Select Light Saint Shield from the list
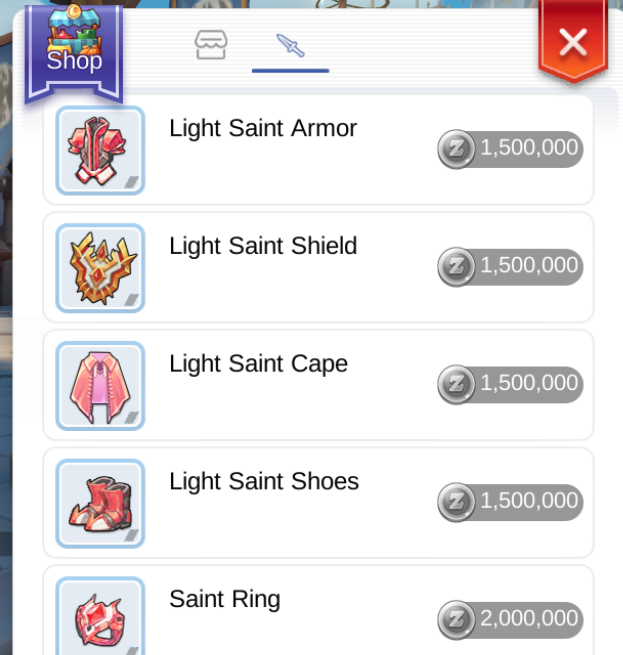The image size is (623, 655). (x=318, y=267)
